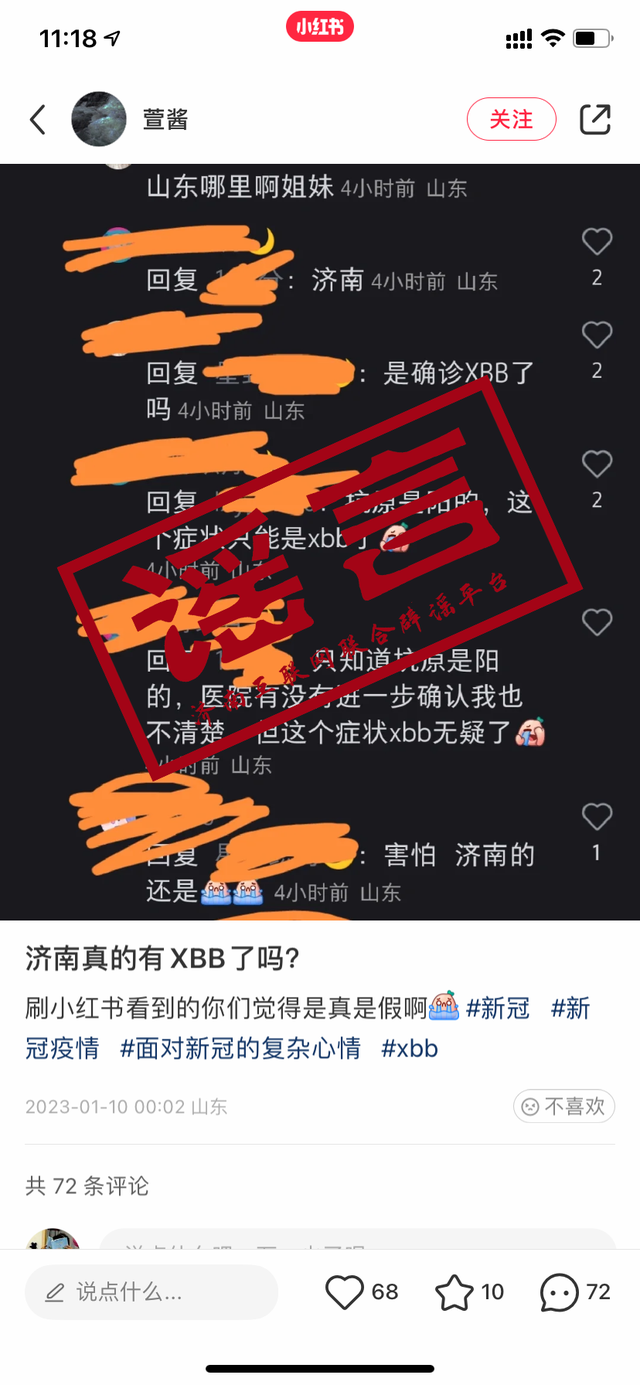This screenshot has height=1385, width=640.
Task: Save the post with the star icon
Action: [x=454, y=1292]
